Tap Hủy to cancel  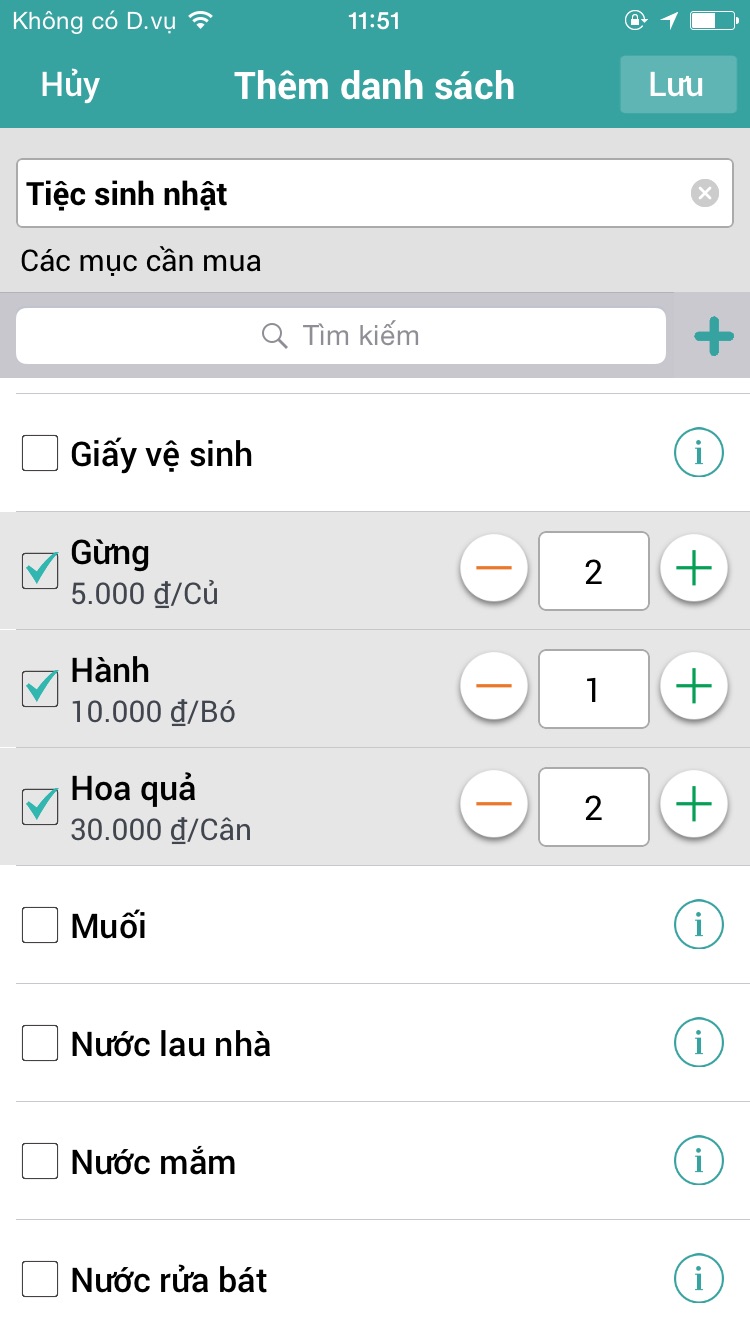[x=70, y=85]
